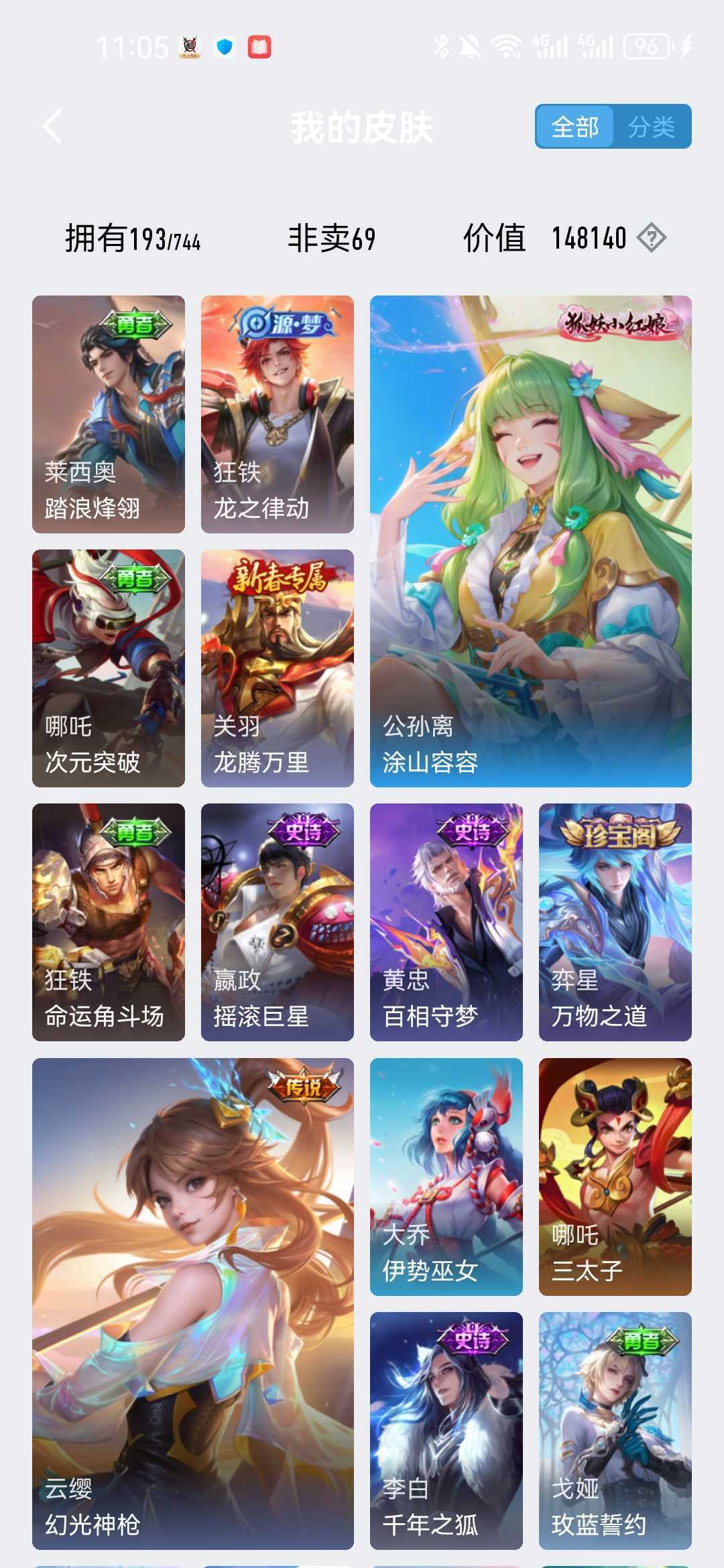
Task: Go back using the top-left arrow
Action: coord(52,126)
